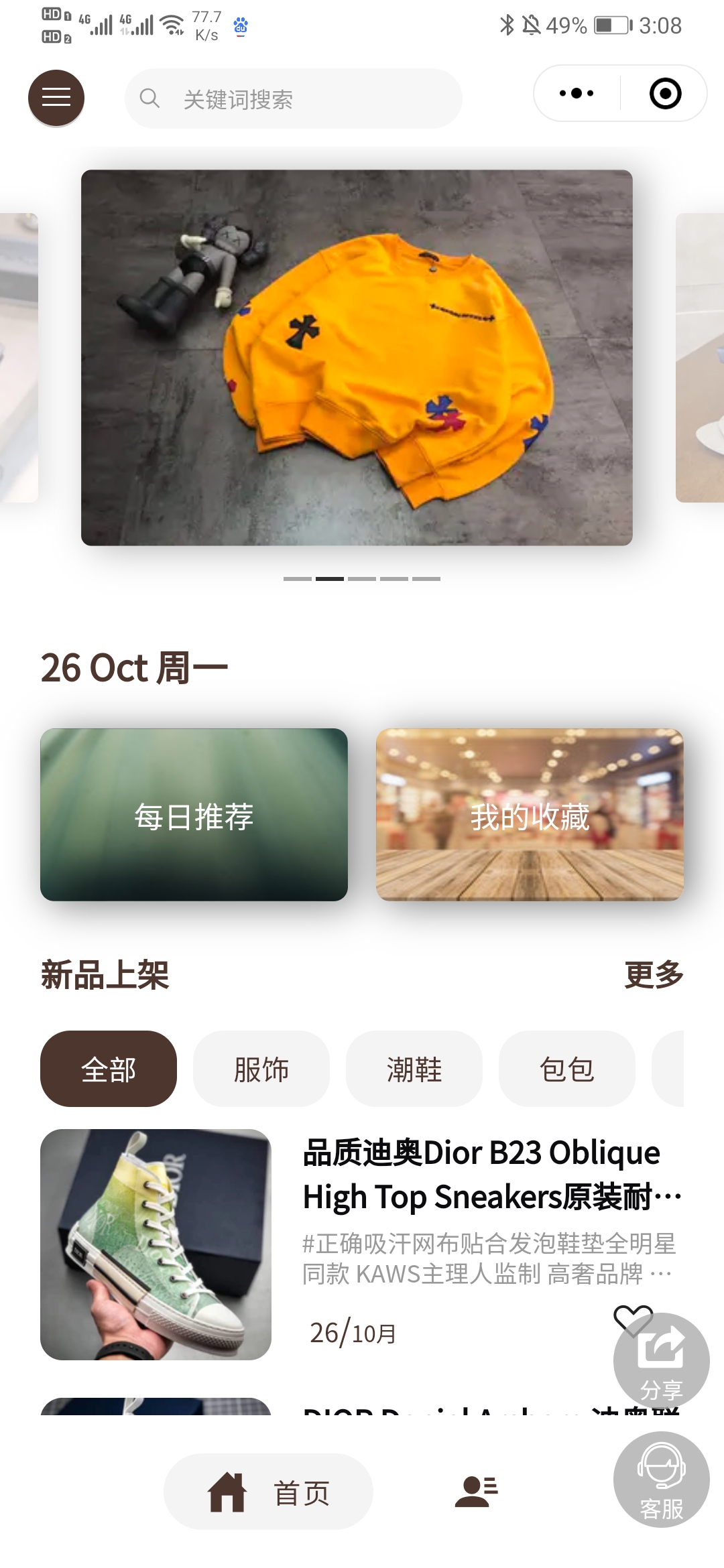Open the mini program options menu
The width and height of the screenshot is (724, 1568).
[577, 93]
